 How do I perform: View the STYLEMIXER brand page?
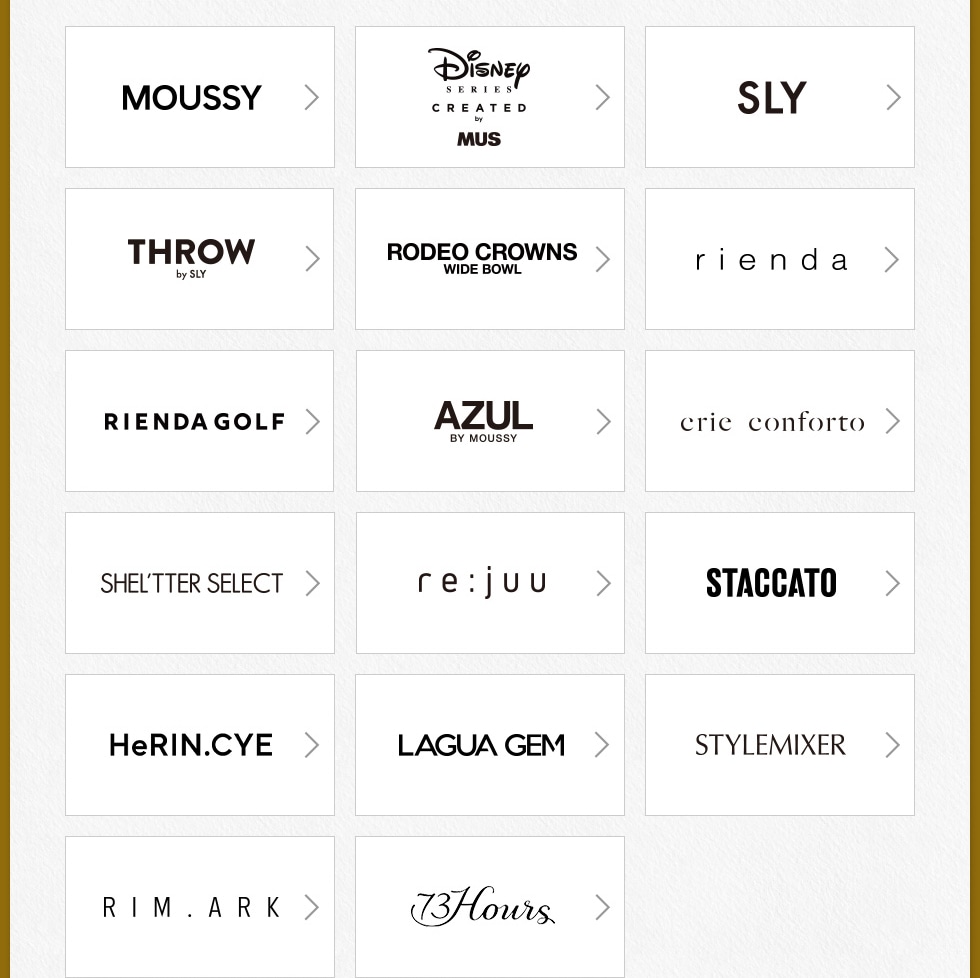[x=780, y=745]
